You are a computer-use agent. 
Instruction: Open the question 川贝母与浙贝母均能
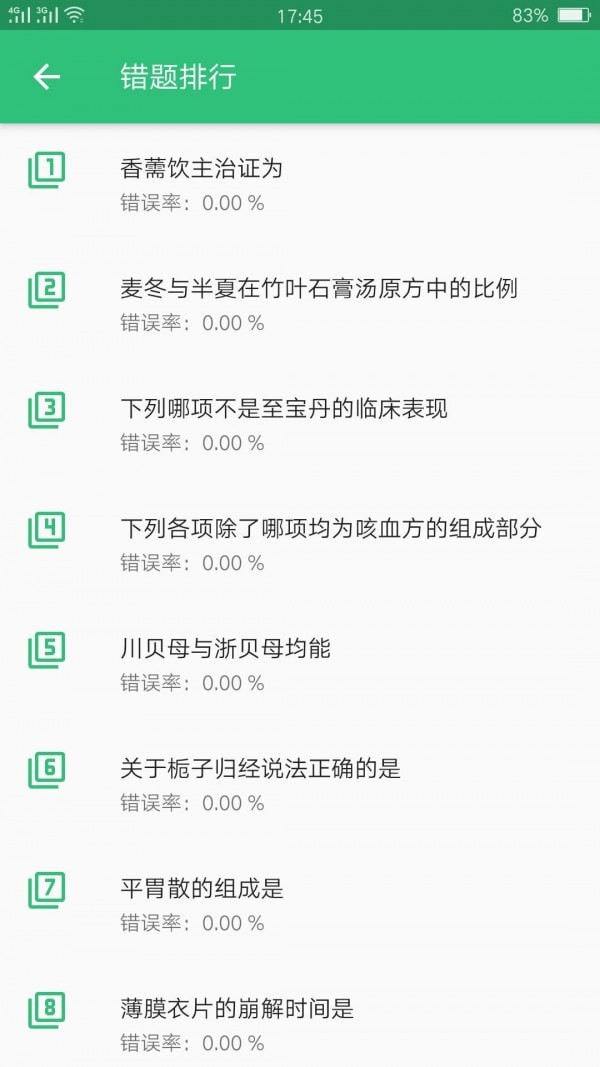[225, 649]
